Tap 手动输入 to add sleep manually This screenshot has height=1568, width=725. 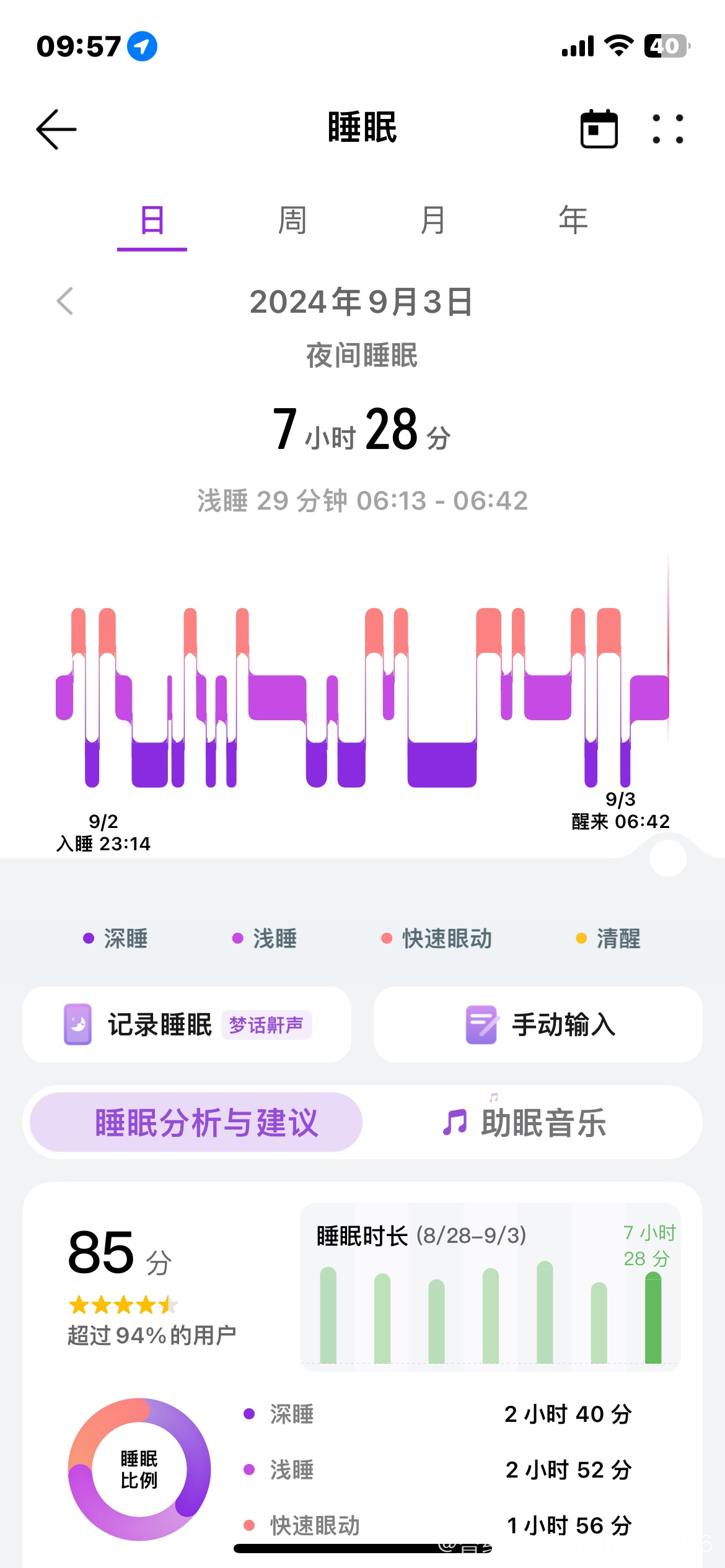point(538,1025)
